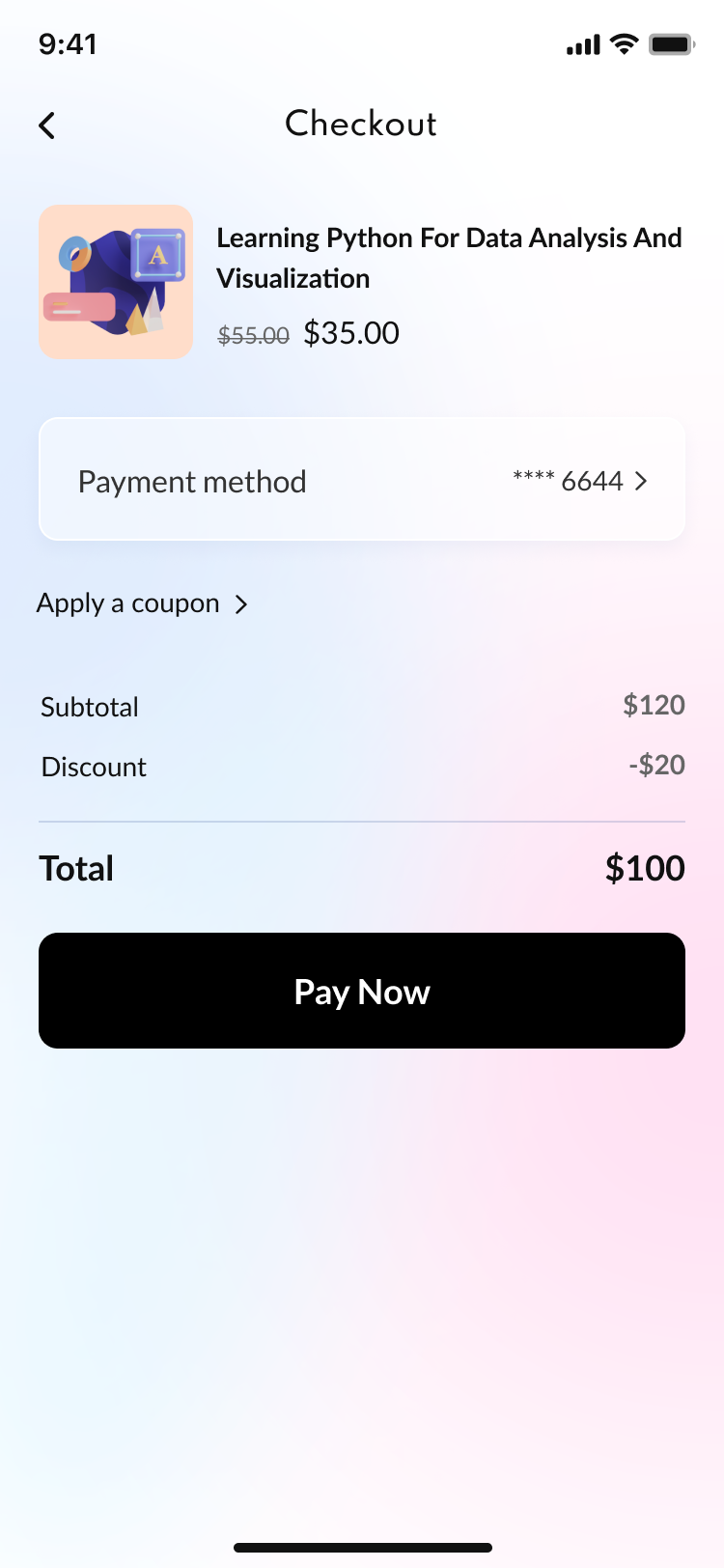Screen dimensions: 724x1568
Task: Tap the Pay Now button
Action: click(361, 991)
